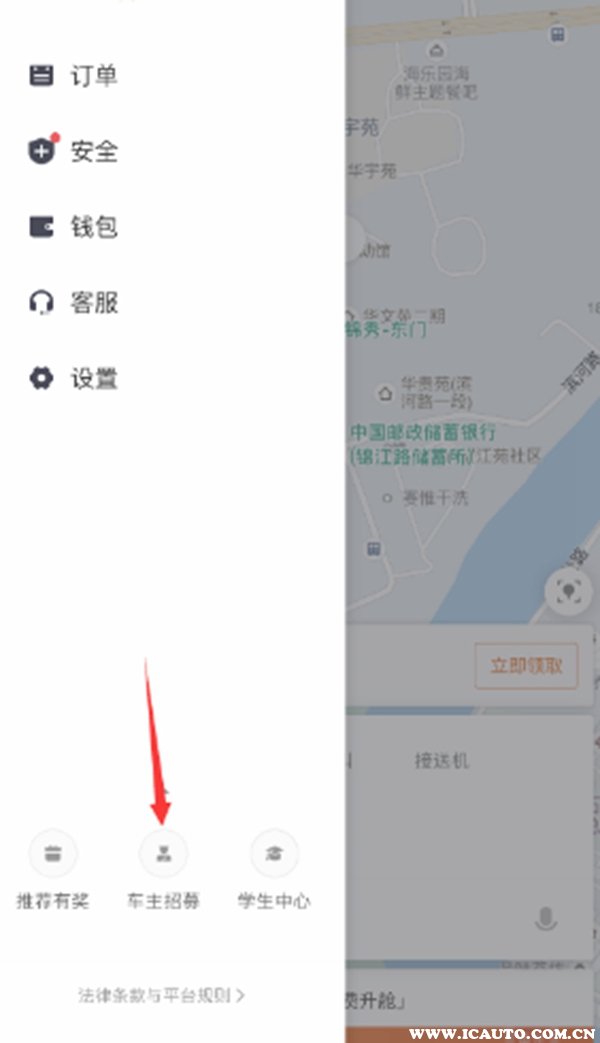The height and width of the screenshot is (1043, 600).
Task: Open the 订单 menu item
Action: pyautogui.click(x=74, y=76)
